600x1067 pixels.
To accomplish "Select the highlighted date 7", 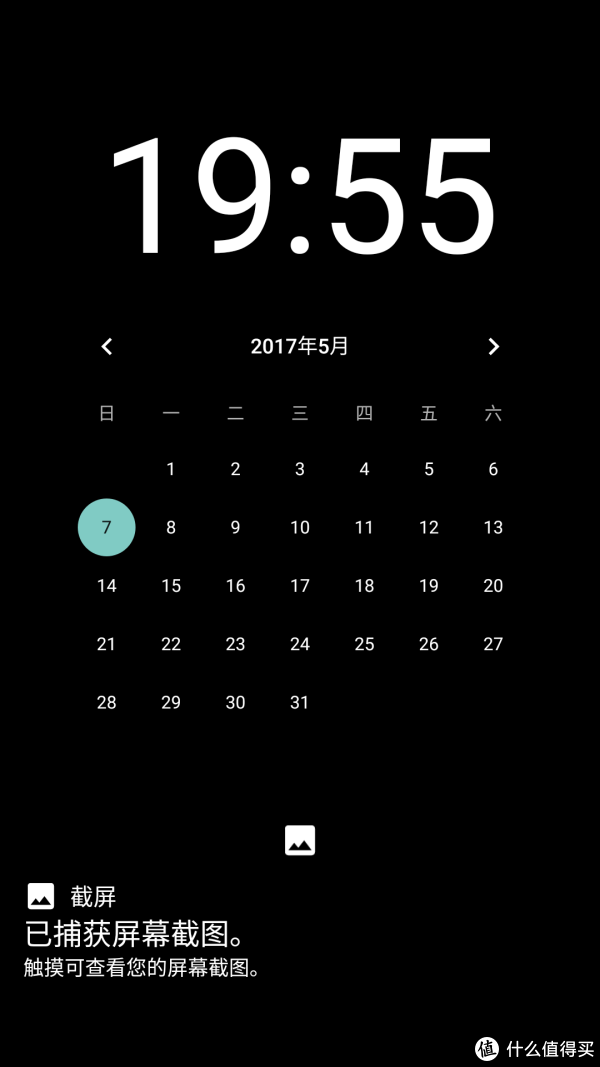I will click(107, 527).
